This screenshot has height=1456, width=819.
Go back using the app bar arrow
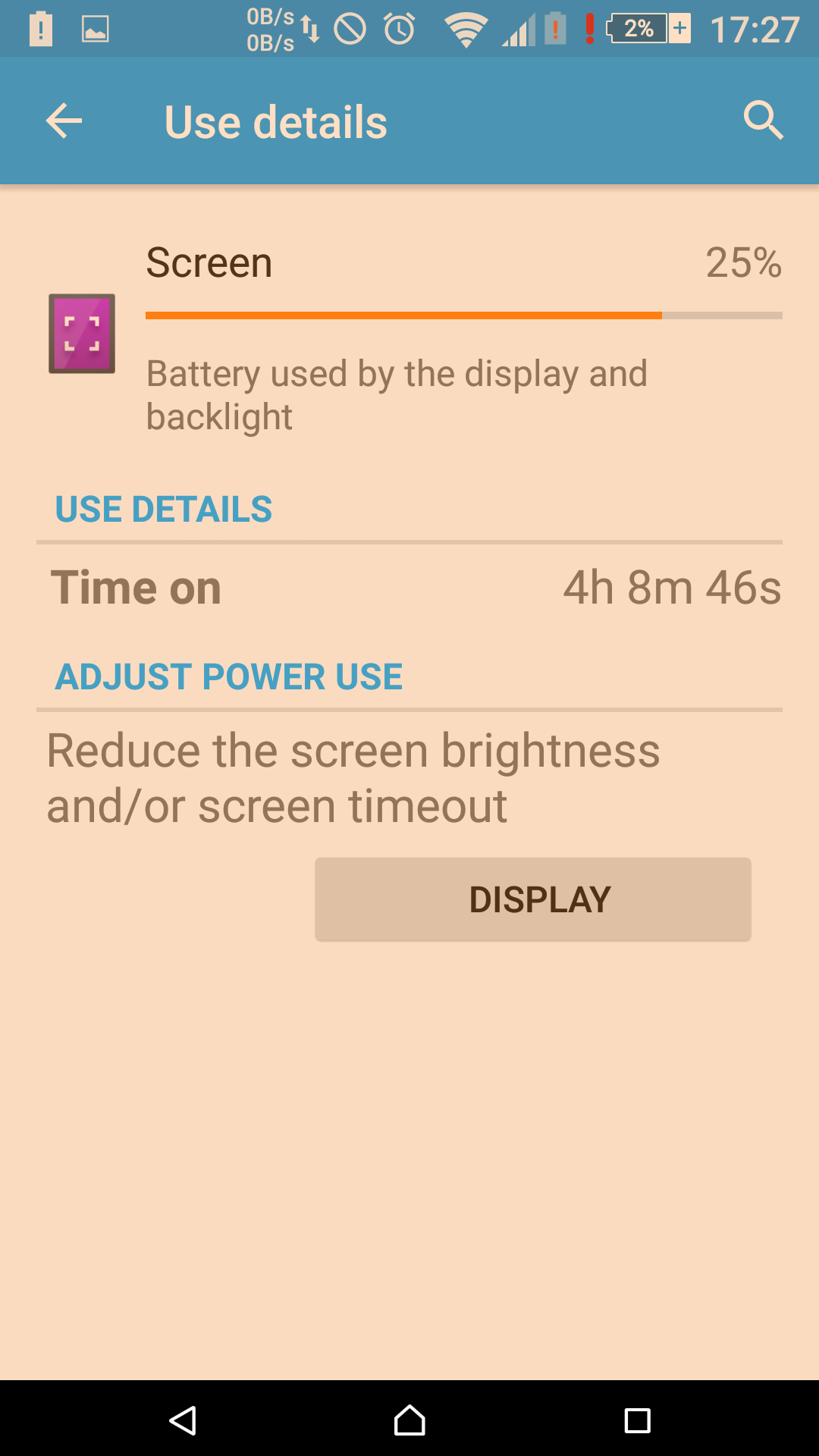pos(64,121)
